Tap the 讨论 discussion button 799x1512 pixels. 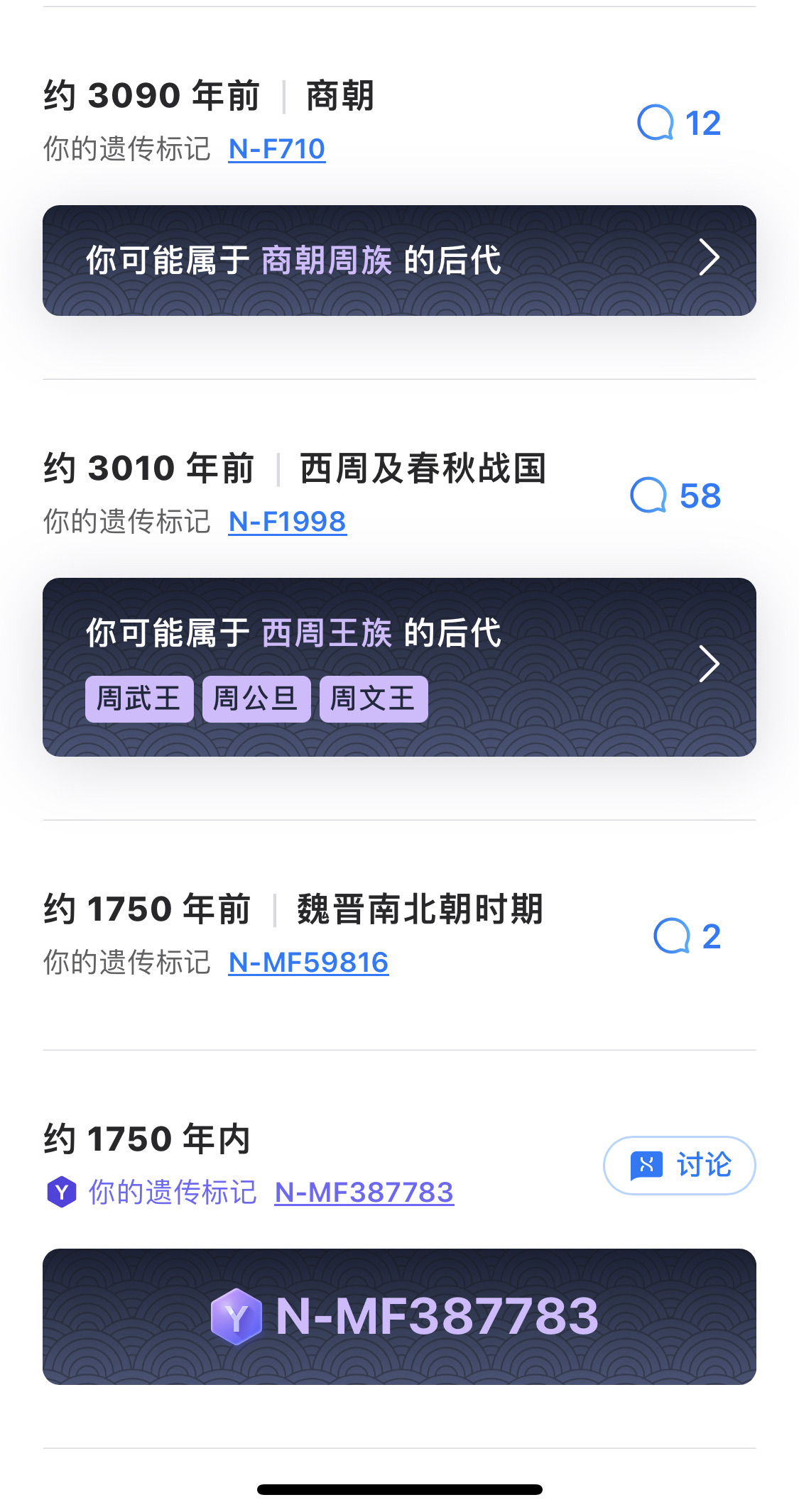(x=679, y=1166)
